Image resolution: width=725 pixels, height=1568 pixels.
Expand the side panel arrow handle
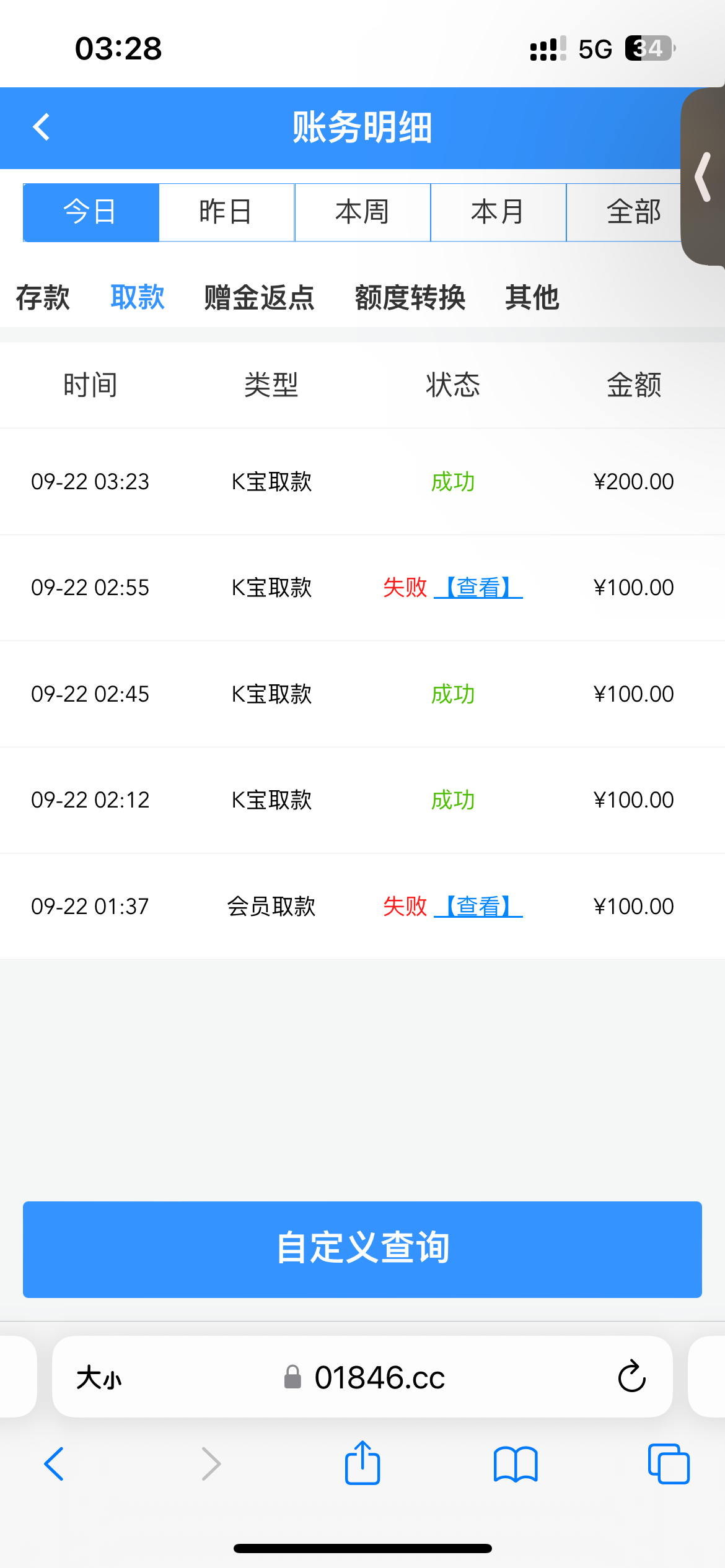tap(704, 177)
